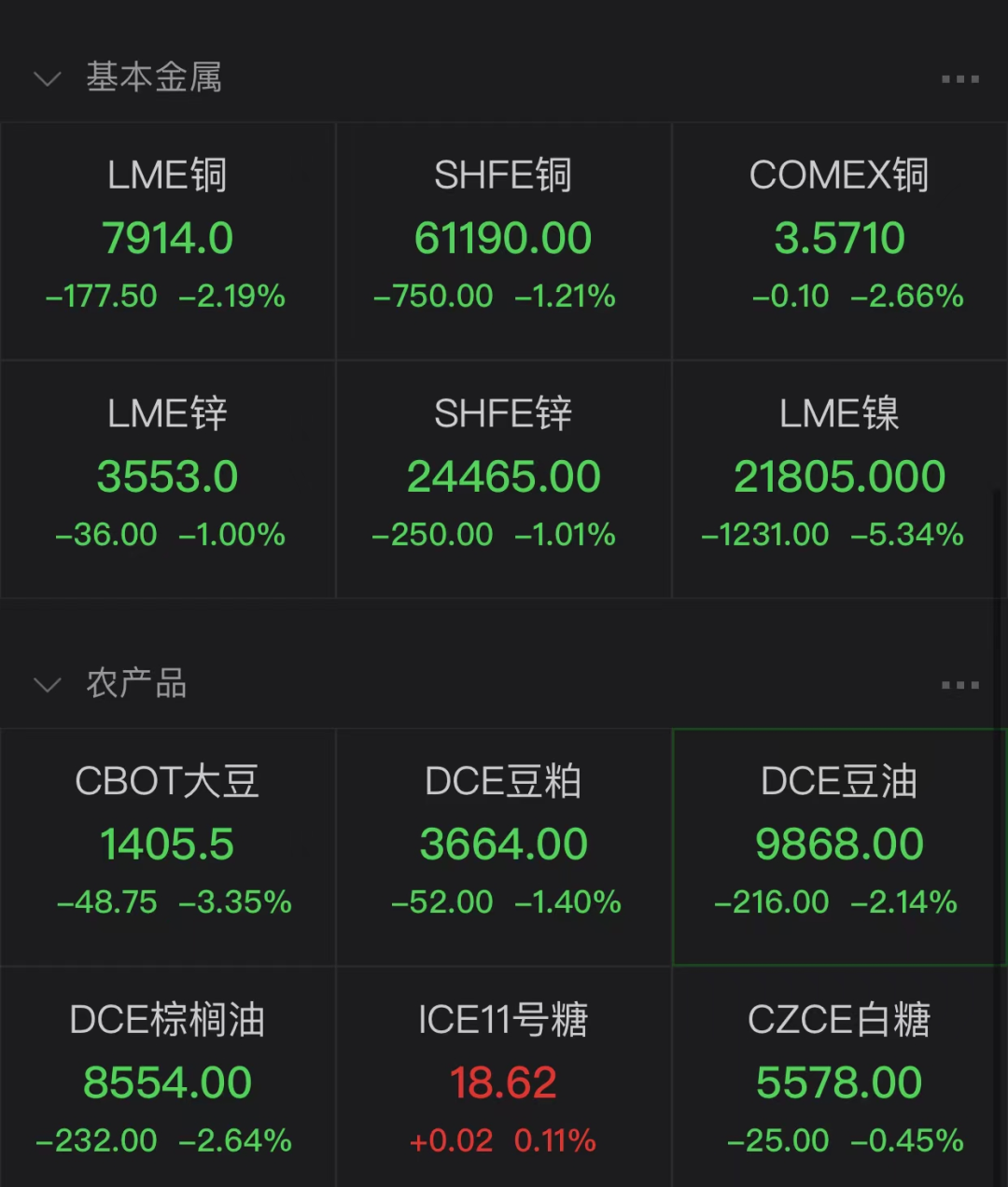This screenshot has height=1187, width=1008.
Task: Select the DCE豆粕 quote card
Action: [503, 847]
